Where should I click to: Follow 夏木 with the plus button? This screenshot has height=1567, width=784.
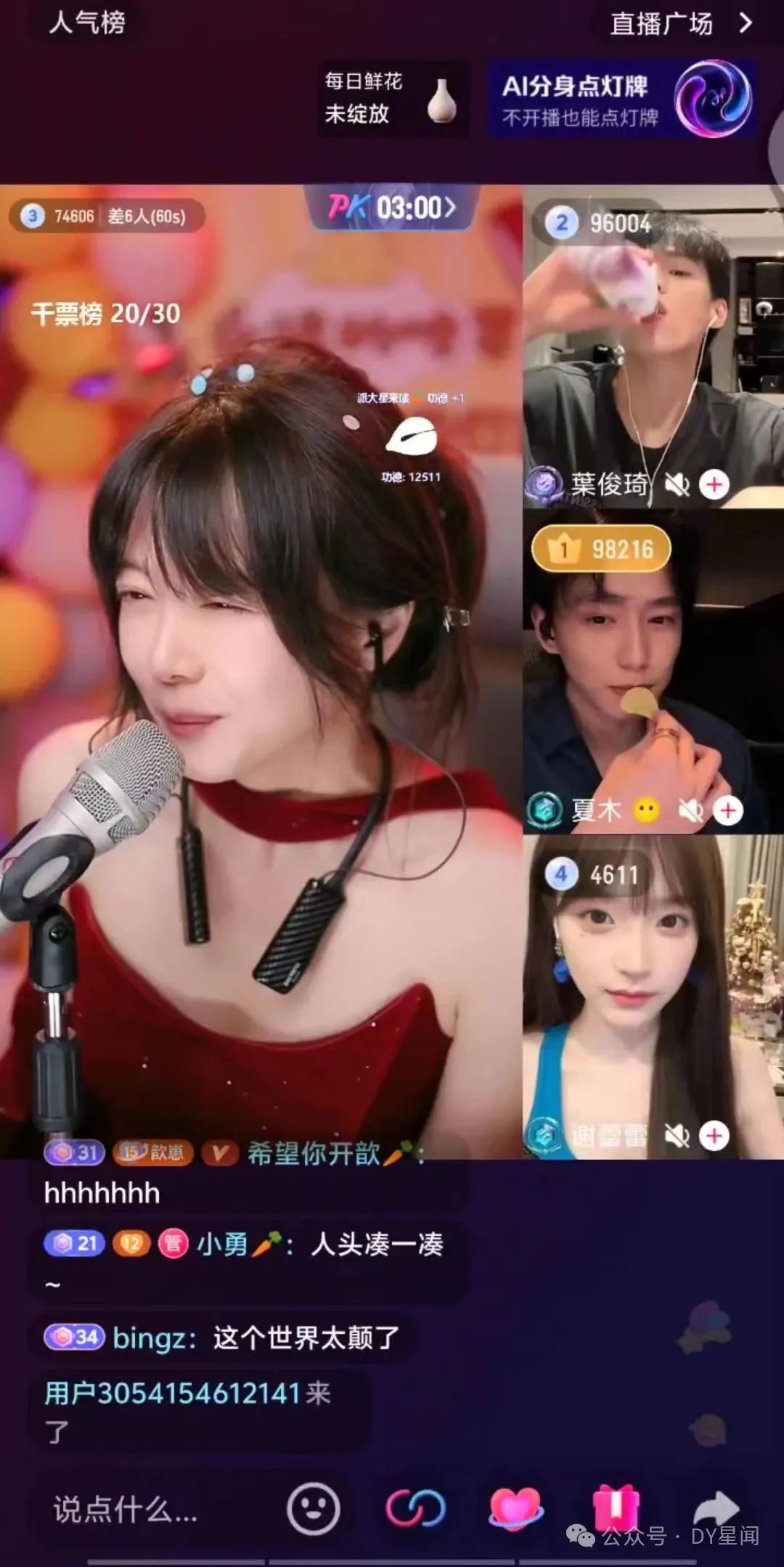coord(728,810)
